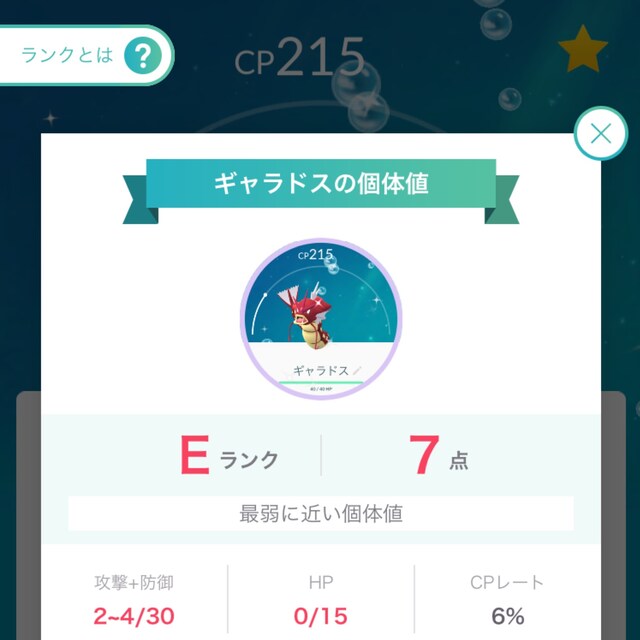This screenshot has height=640, width=640.
Task: Open the ランクとは help button
Action: (88, 56)
